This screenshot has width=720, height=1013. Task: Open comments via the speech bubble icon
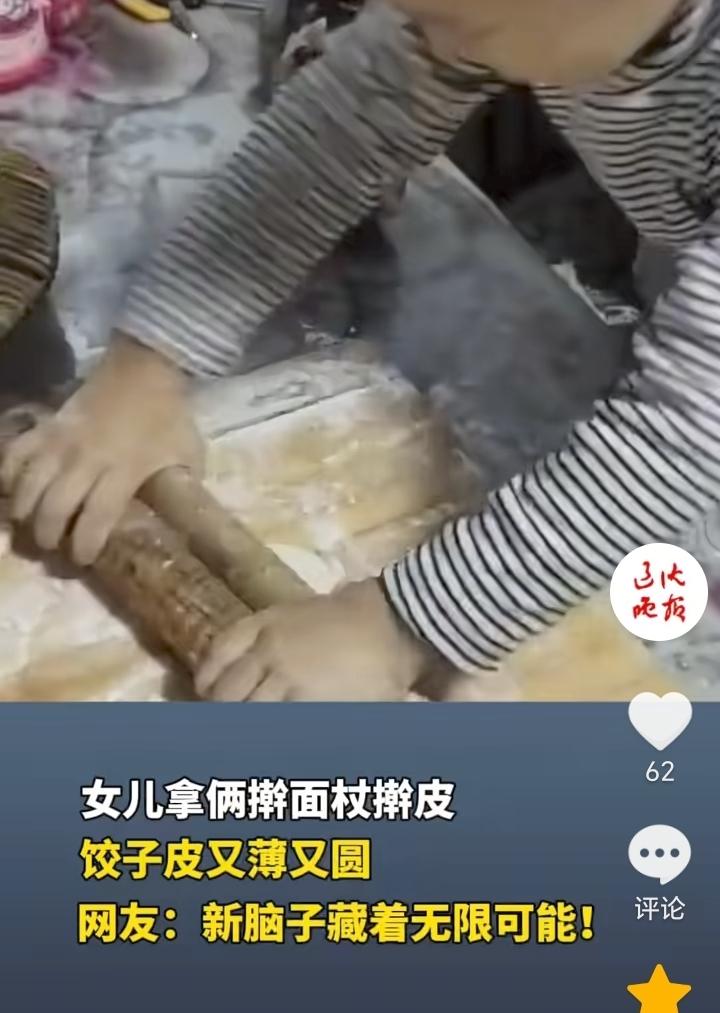pos(660,855)
